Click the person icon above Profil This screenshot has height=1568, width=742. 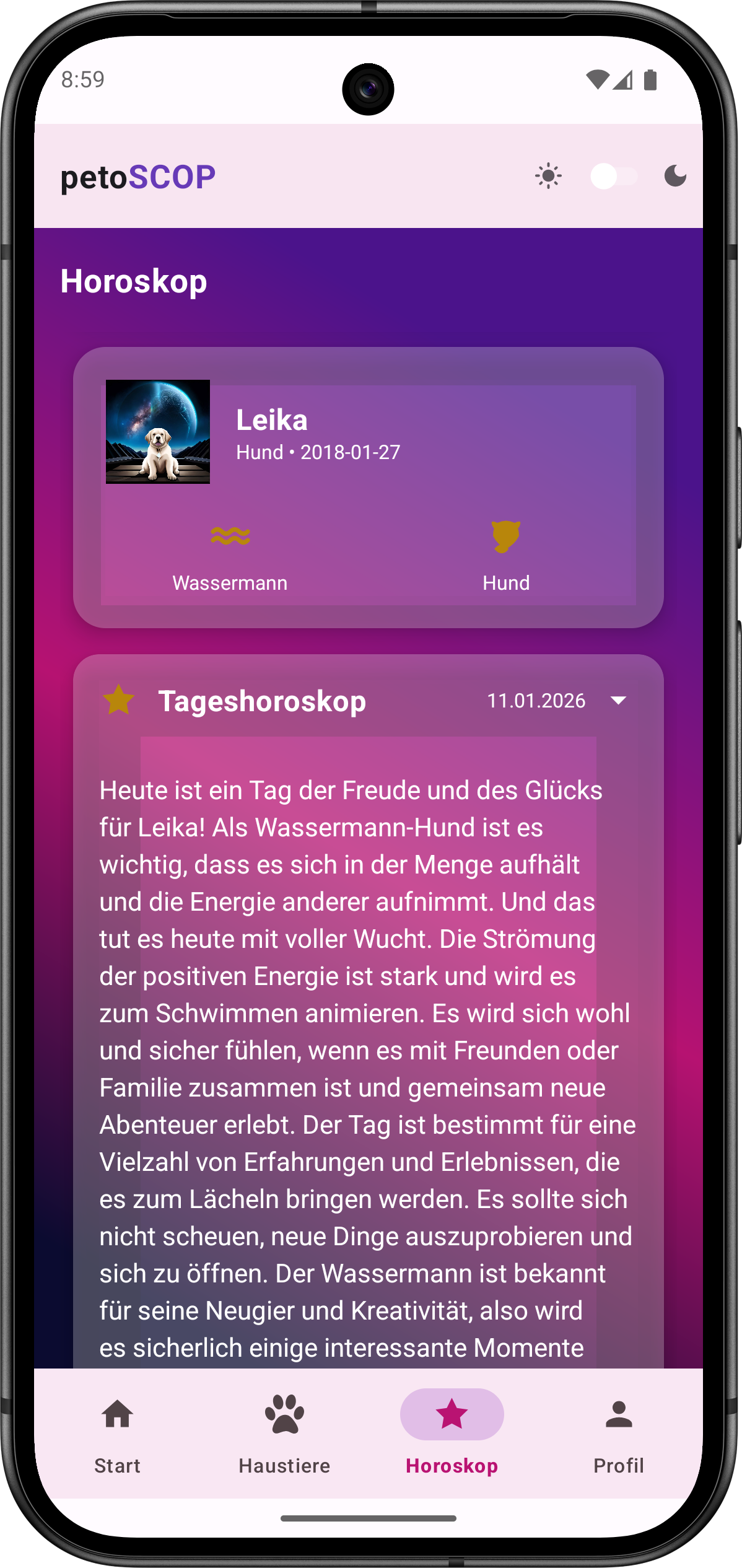pyautogui.click(x=618, y=1414)
